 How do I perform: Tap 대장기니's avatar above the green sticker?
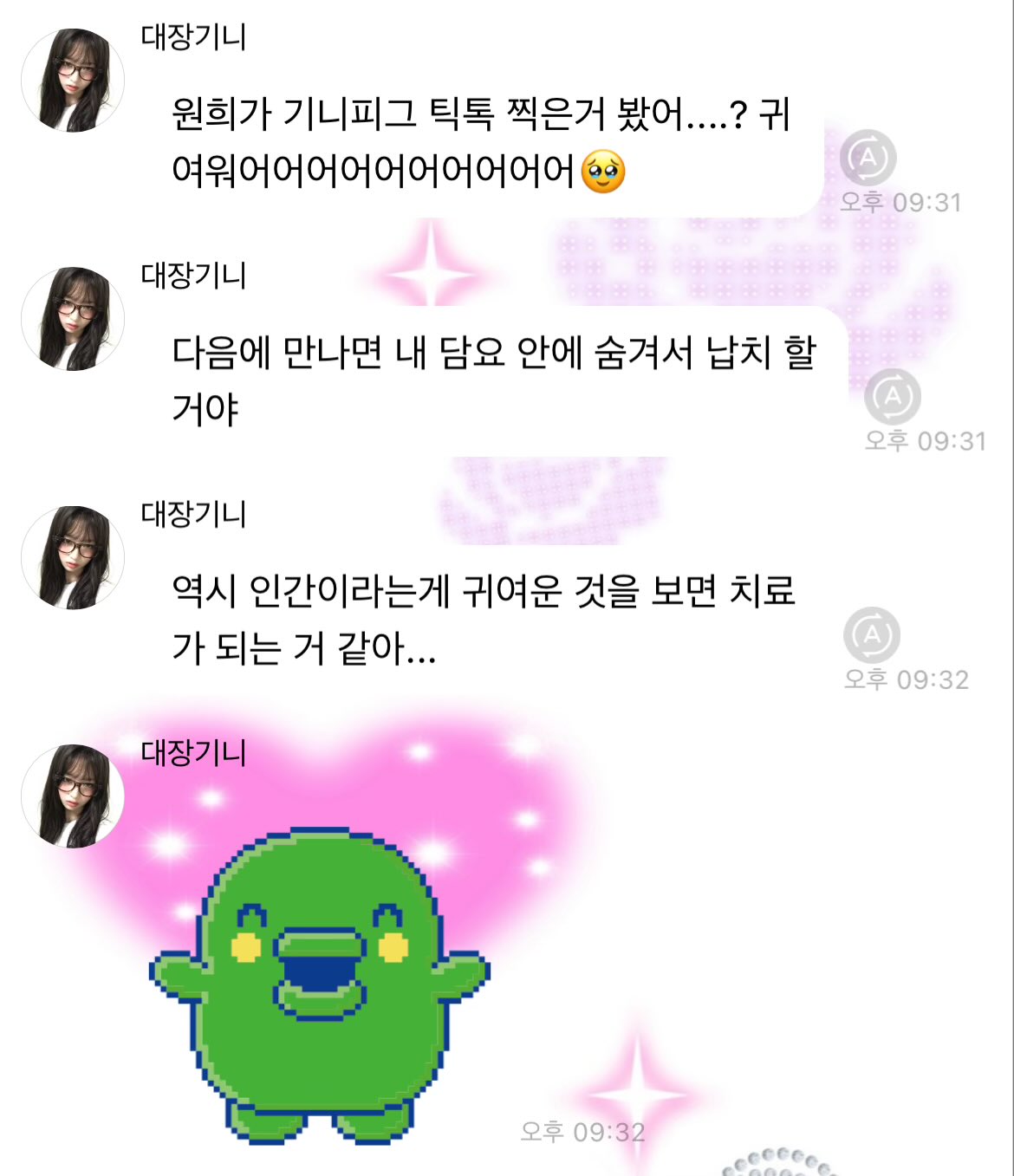click(x=73, y=796)
